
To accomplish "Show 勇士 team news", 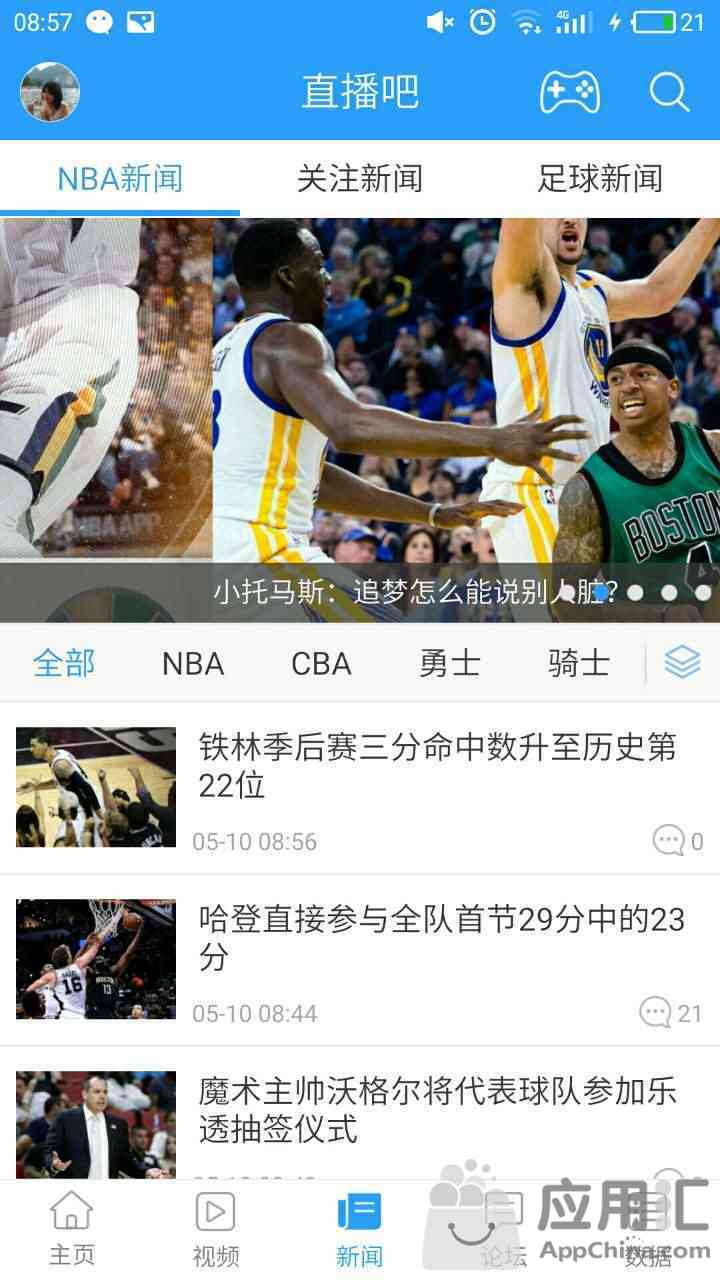I will 450,663.
